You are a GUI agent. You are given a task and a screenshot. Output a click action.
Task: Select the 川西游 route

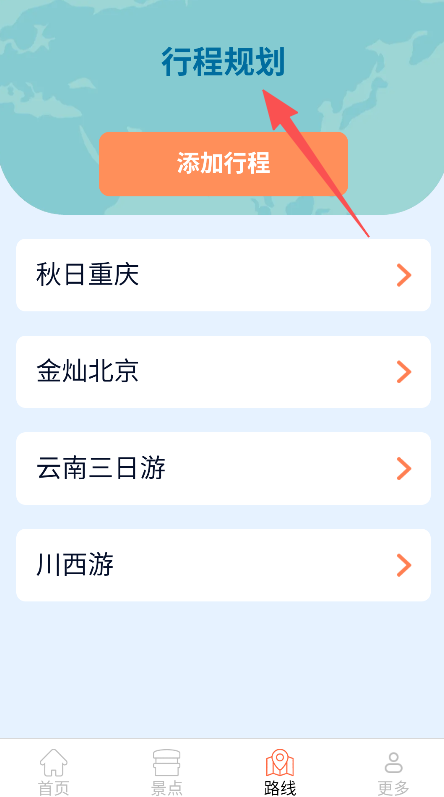tap(223, 565)
